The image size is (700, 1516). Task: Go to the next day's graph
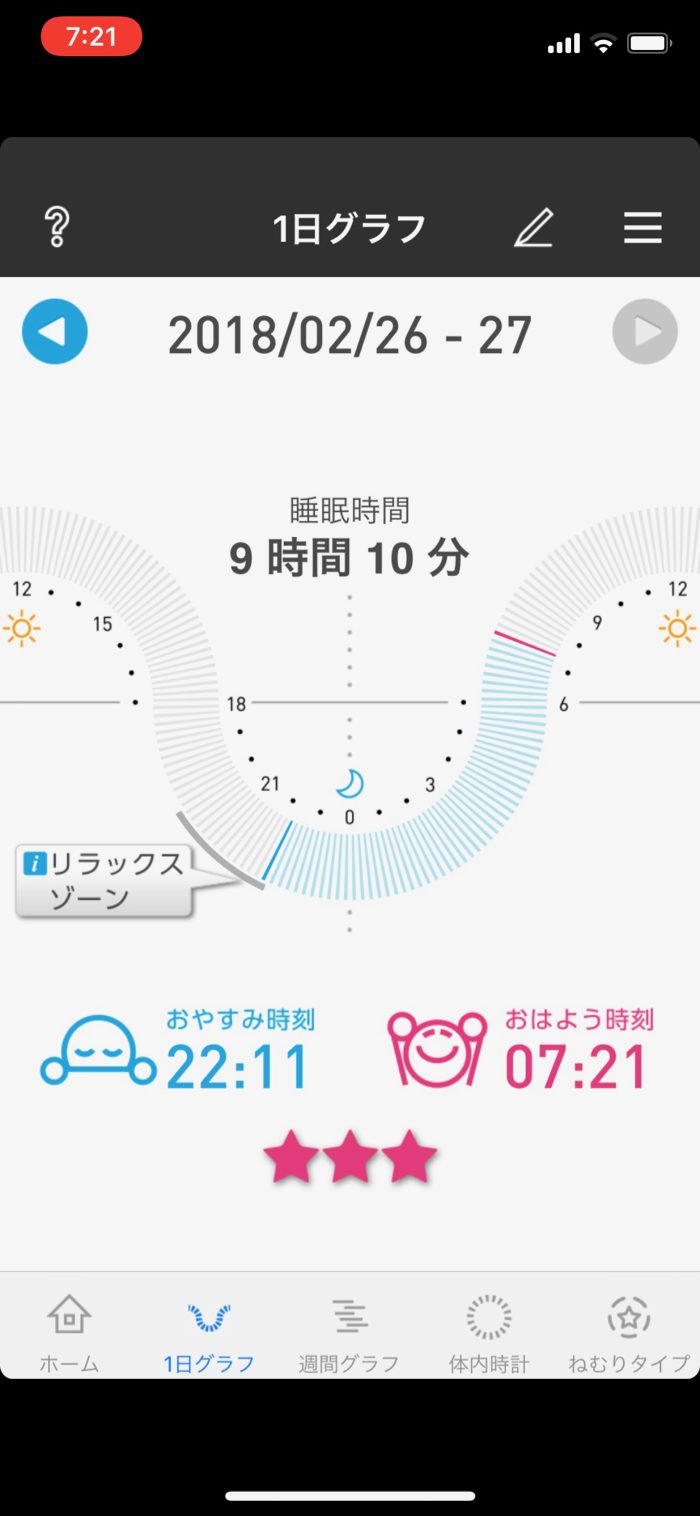pyautogui.click(x=645, y=332)
